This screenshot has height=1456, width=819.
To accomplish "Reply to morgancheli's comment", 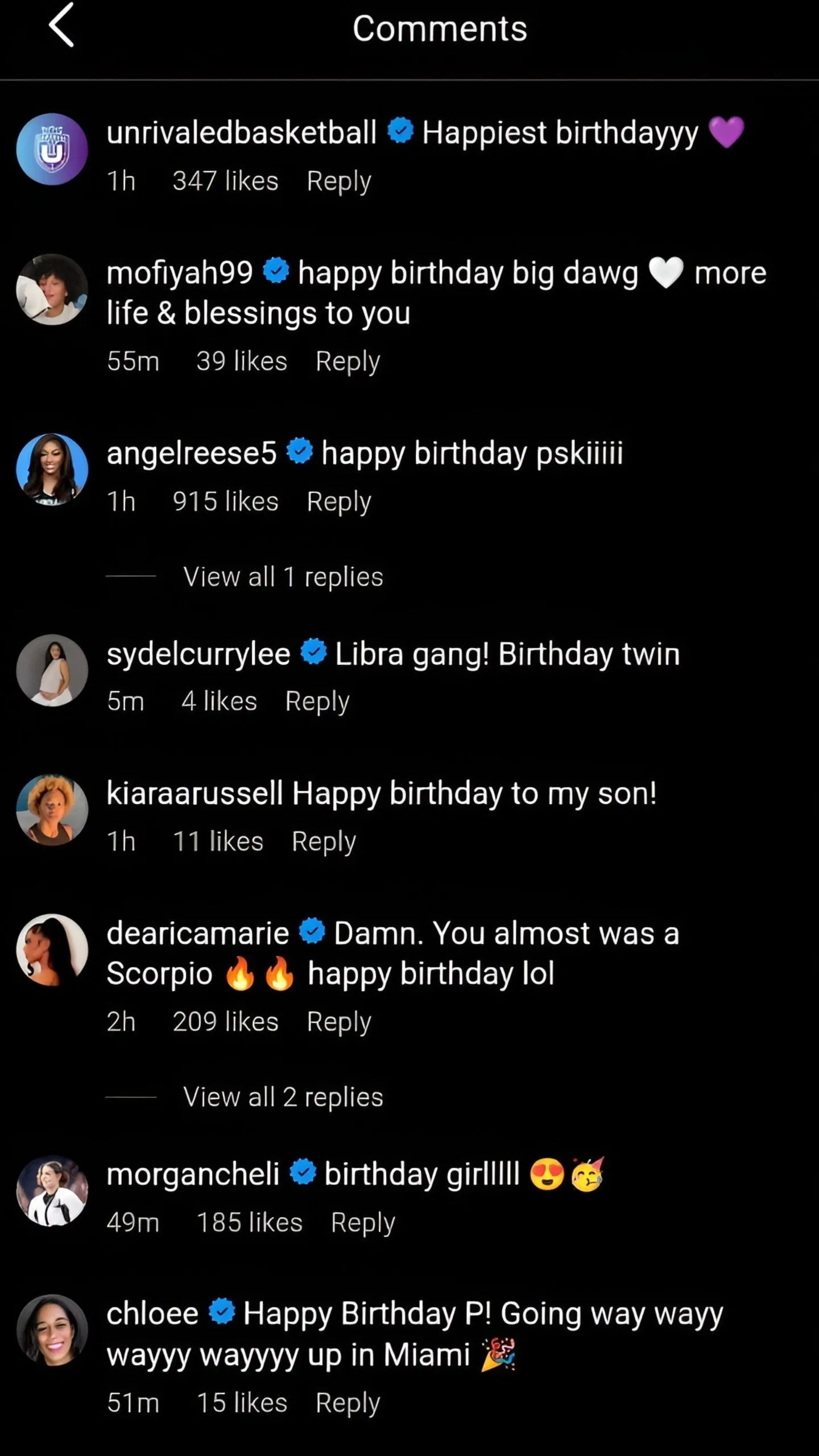I will 363,1223.
